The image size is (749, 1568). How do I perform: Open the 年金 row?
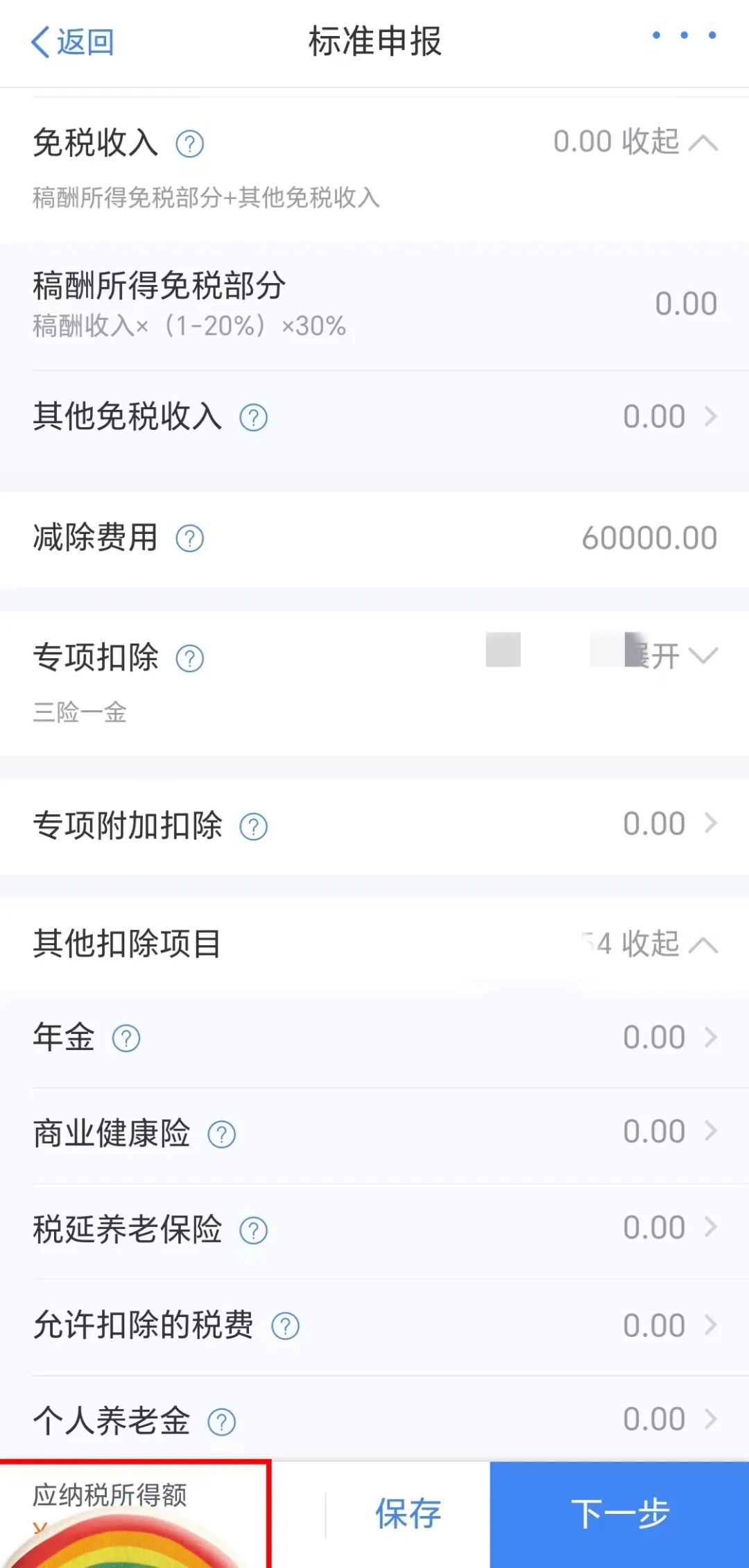(x=374, y=1038)
